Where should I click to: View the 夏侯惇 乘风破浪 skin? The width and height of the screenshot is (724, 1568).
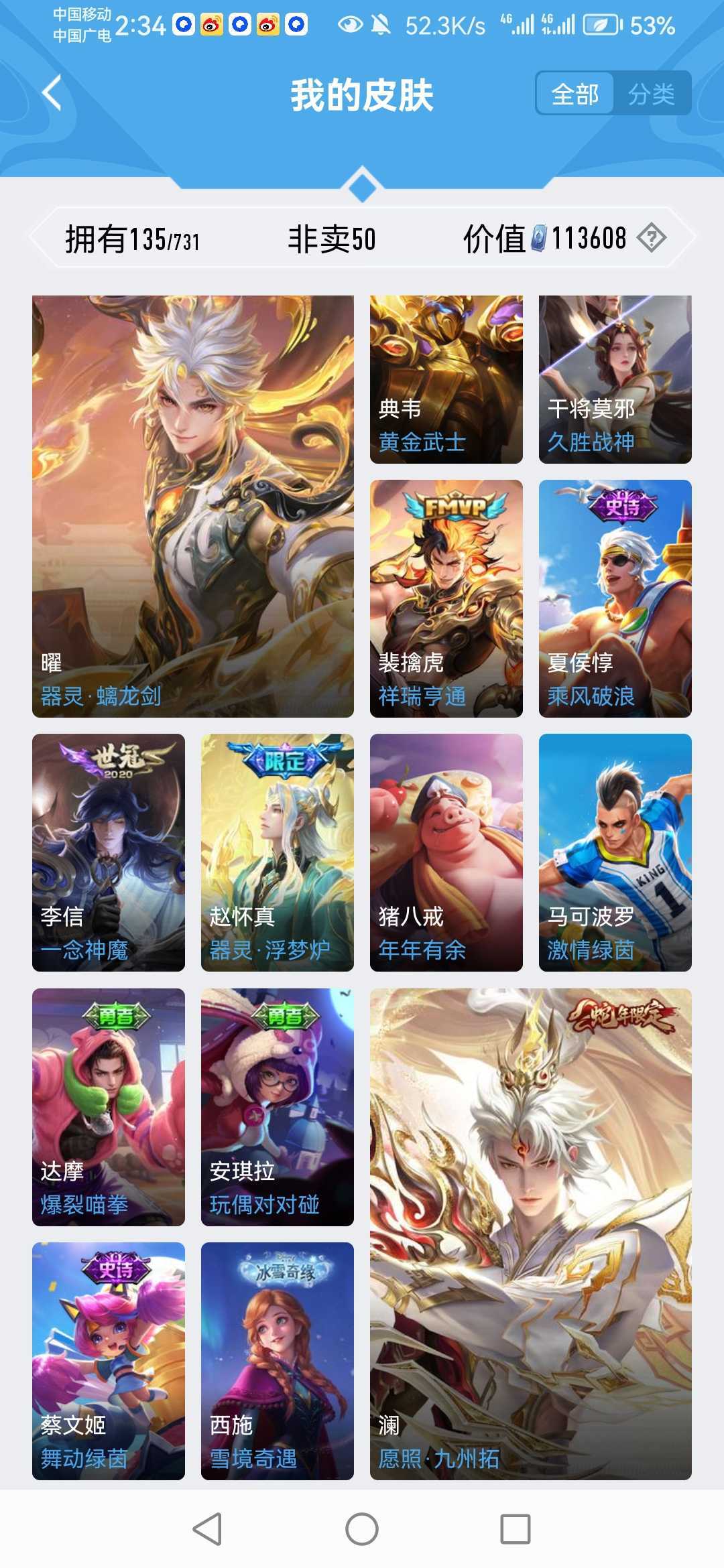coord(615,598)
